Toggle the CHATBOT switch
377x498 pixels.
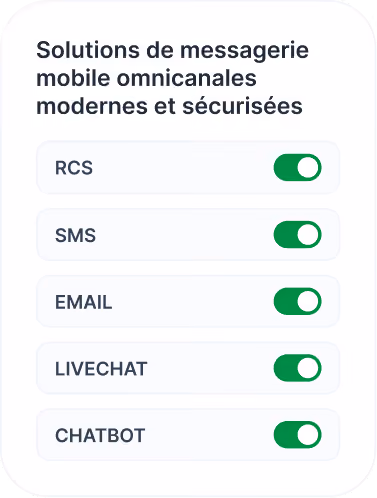pyautogui.click(x=297, y=435)
